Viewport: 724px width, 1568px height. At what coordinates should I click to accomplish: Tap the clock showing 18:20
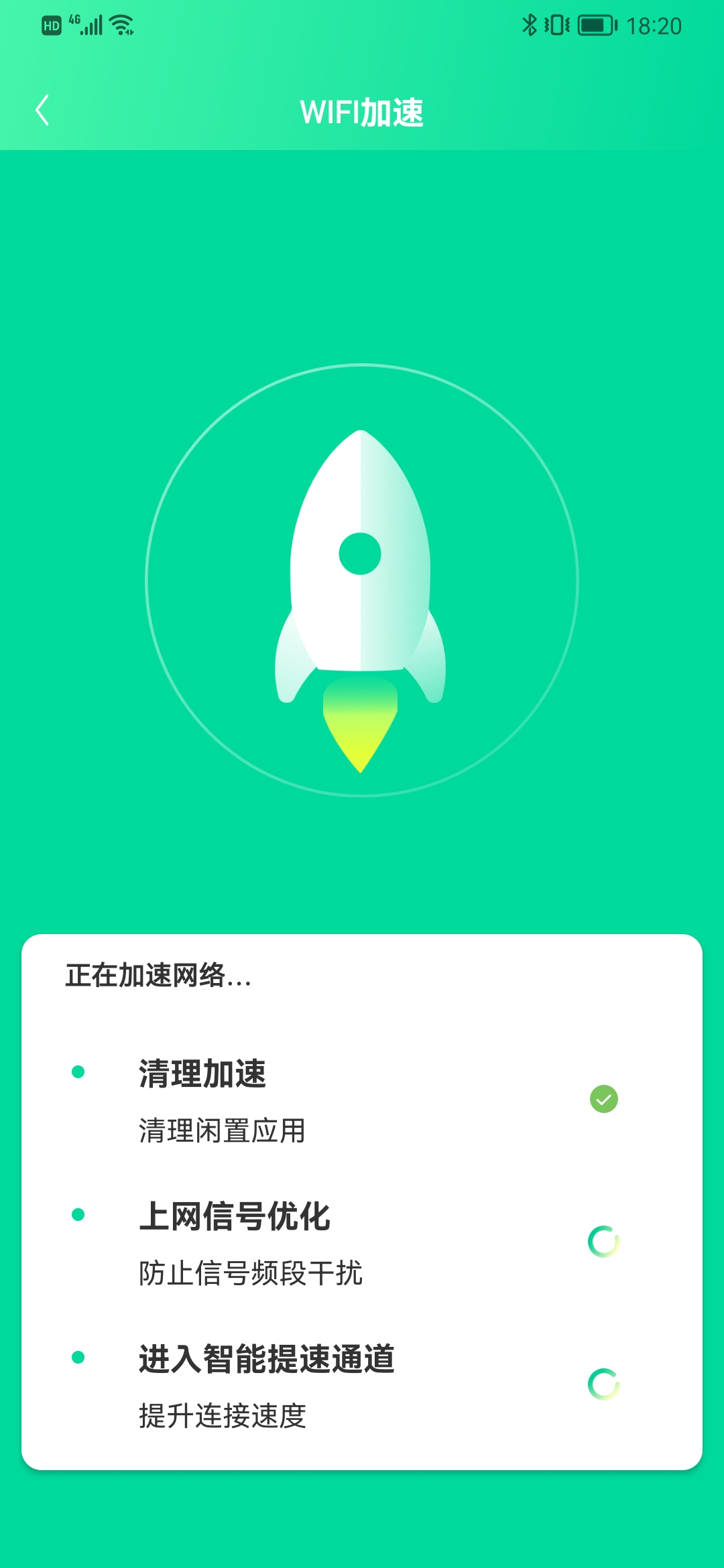point(654,25)
